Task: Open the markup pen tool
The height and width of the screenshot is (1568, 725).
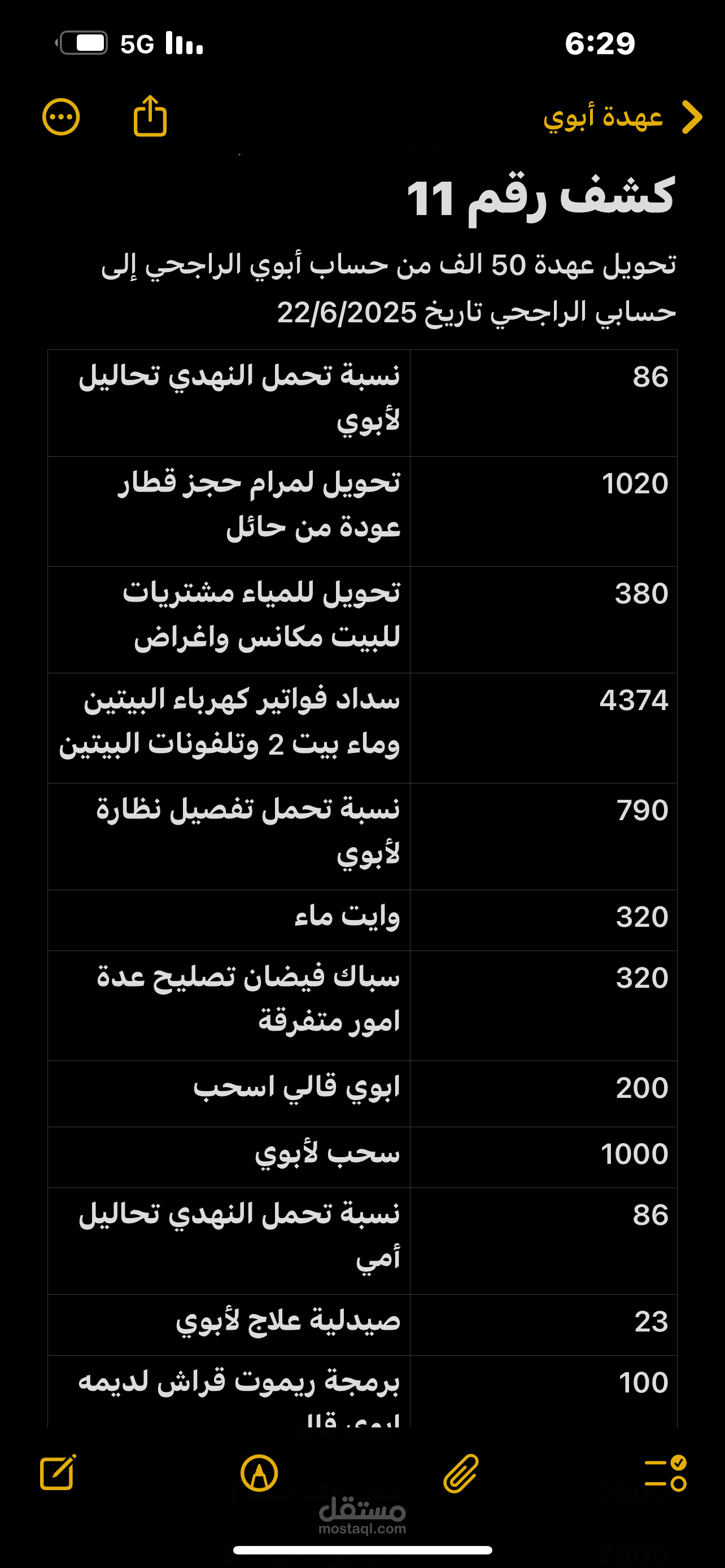Action: [x=259, y=1474]
